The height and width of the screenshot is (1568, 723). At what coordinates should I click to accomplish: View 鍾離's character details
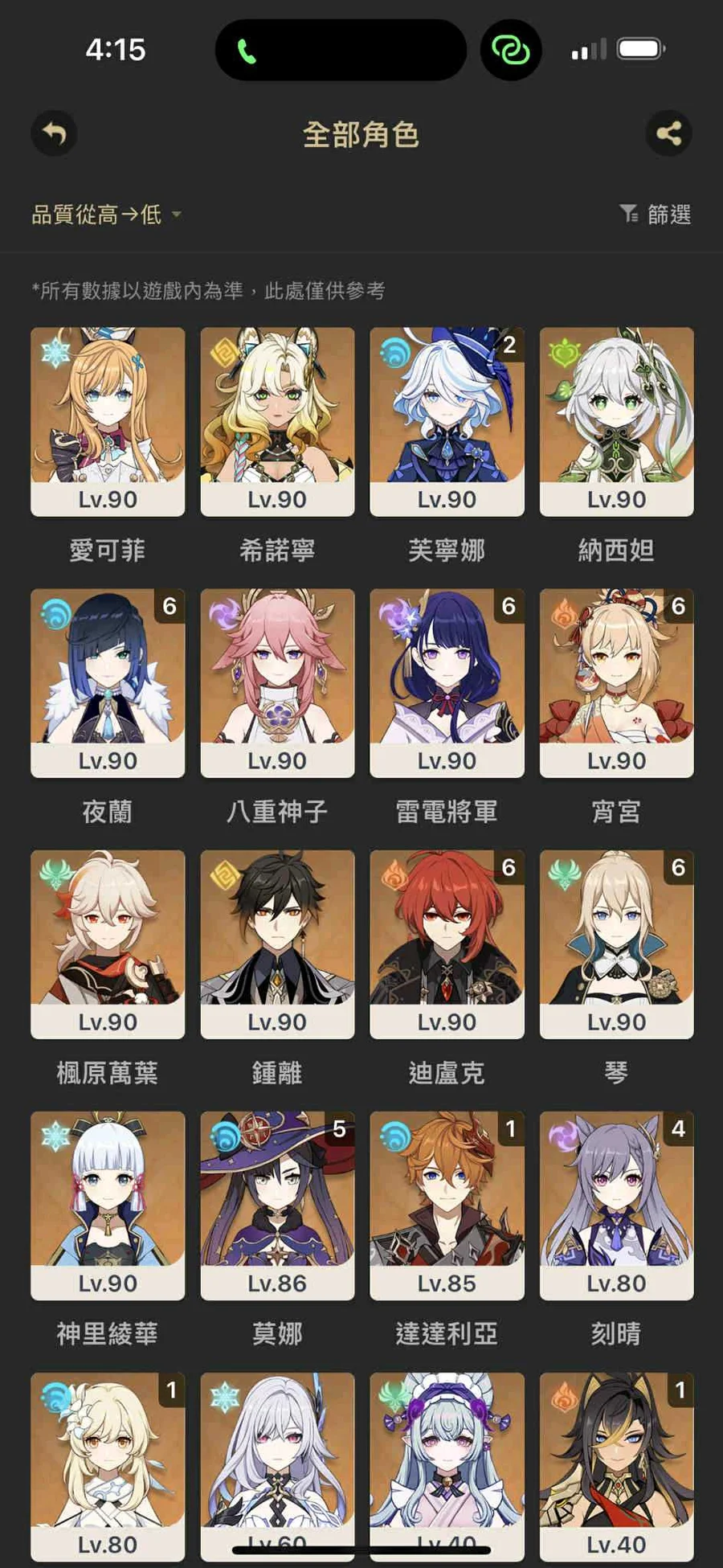[x=277, y=944]
